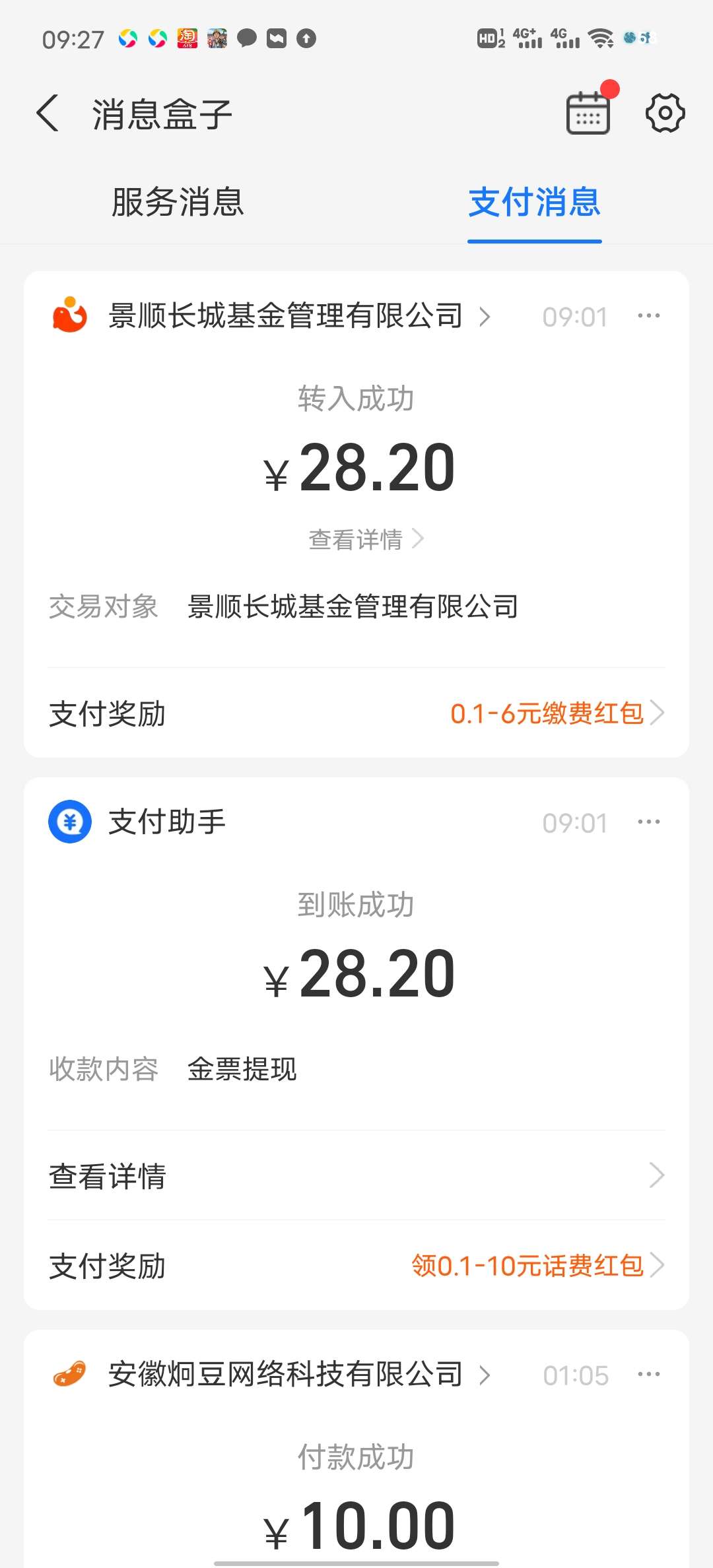Open the 支付助手 sender header
The width and height of the screenshot is (713, 1568).
point(166,822)
